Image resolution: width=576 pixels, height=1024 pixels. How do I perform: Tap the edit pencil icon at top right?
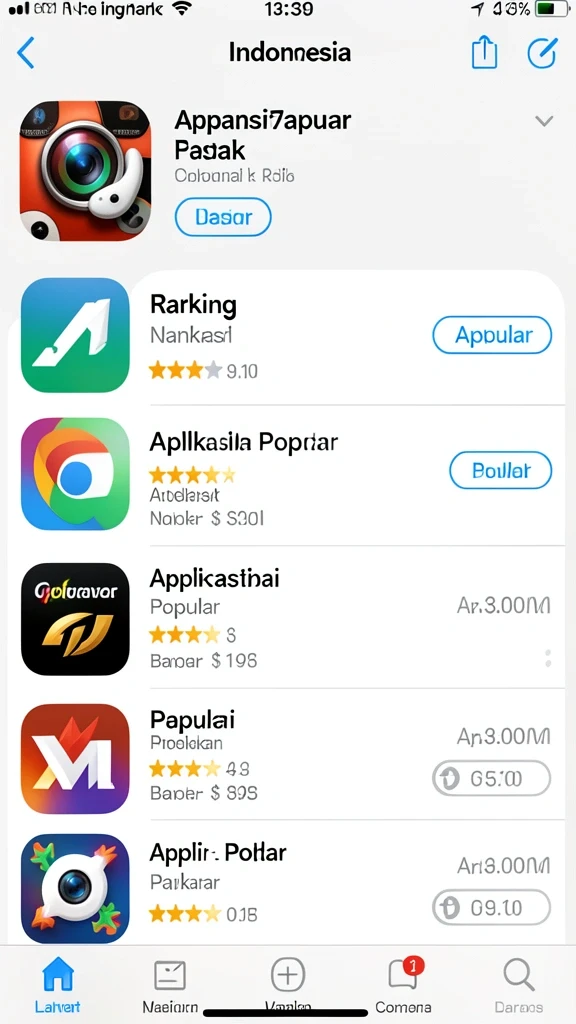tap(542, 52)
